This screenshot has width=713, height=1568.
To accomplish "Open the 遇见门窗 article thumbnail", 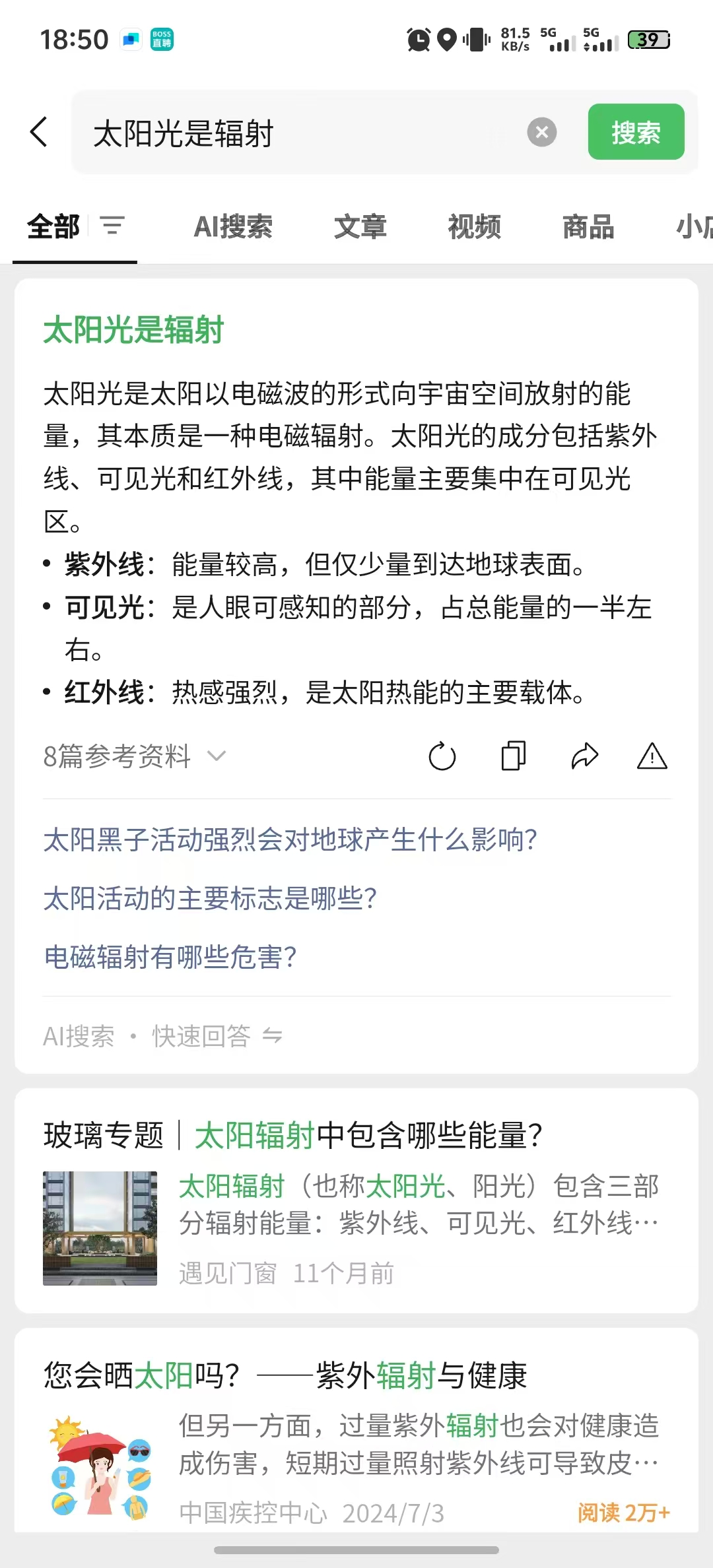I will tap(100, 1229).
